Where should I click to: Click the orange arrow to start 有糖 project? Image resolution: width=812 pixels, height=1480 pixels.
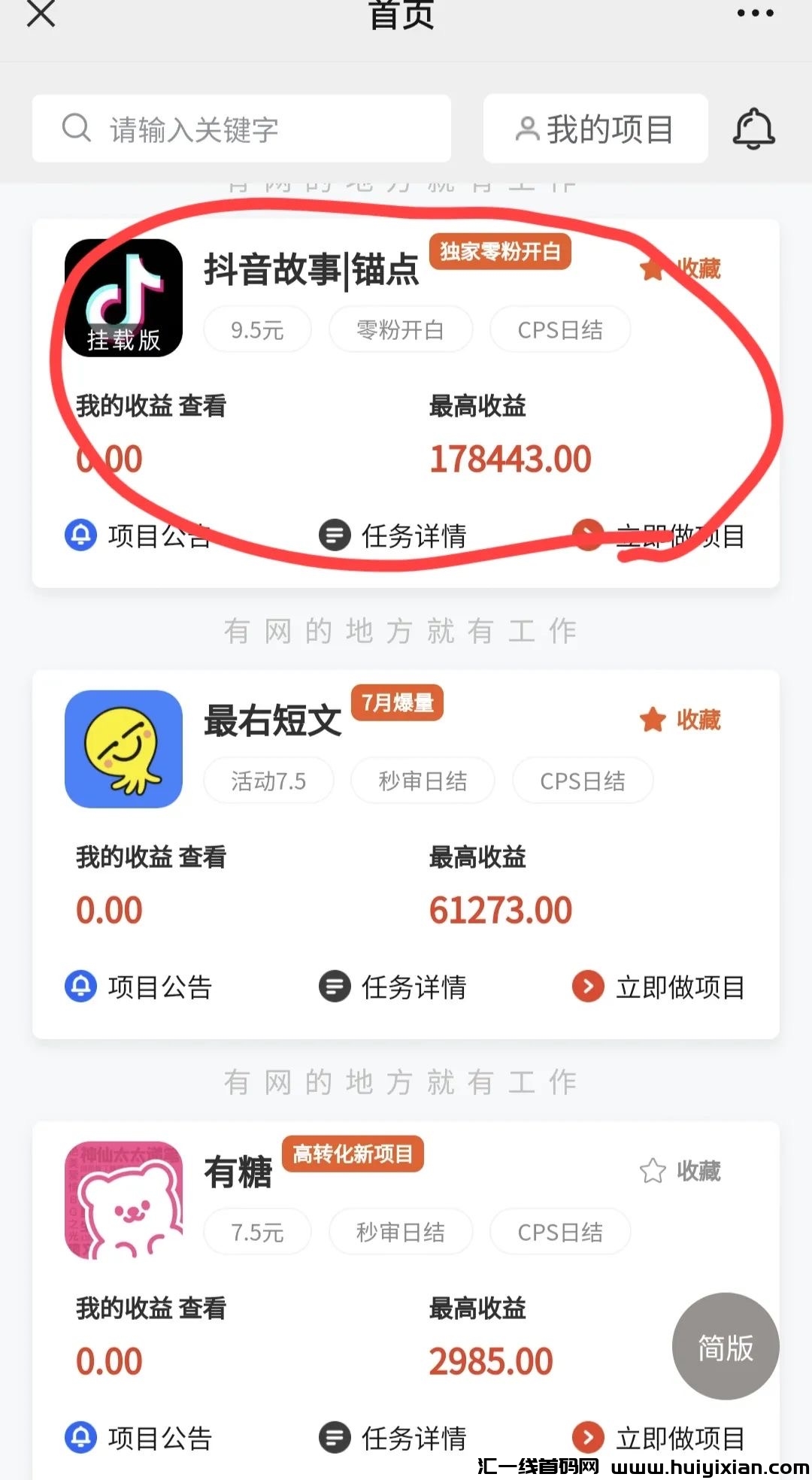point(587,1436)
